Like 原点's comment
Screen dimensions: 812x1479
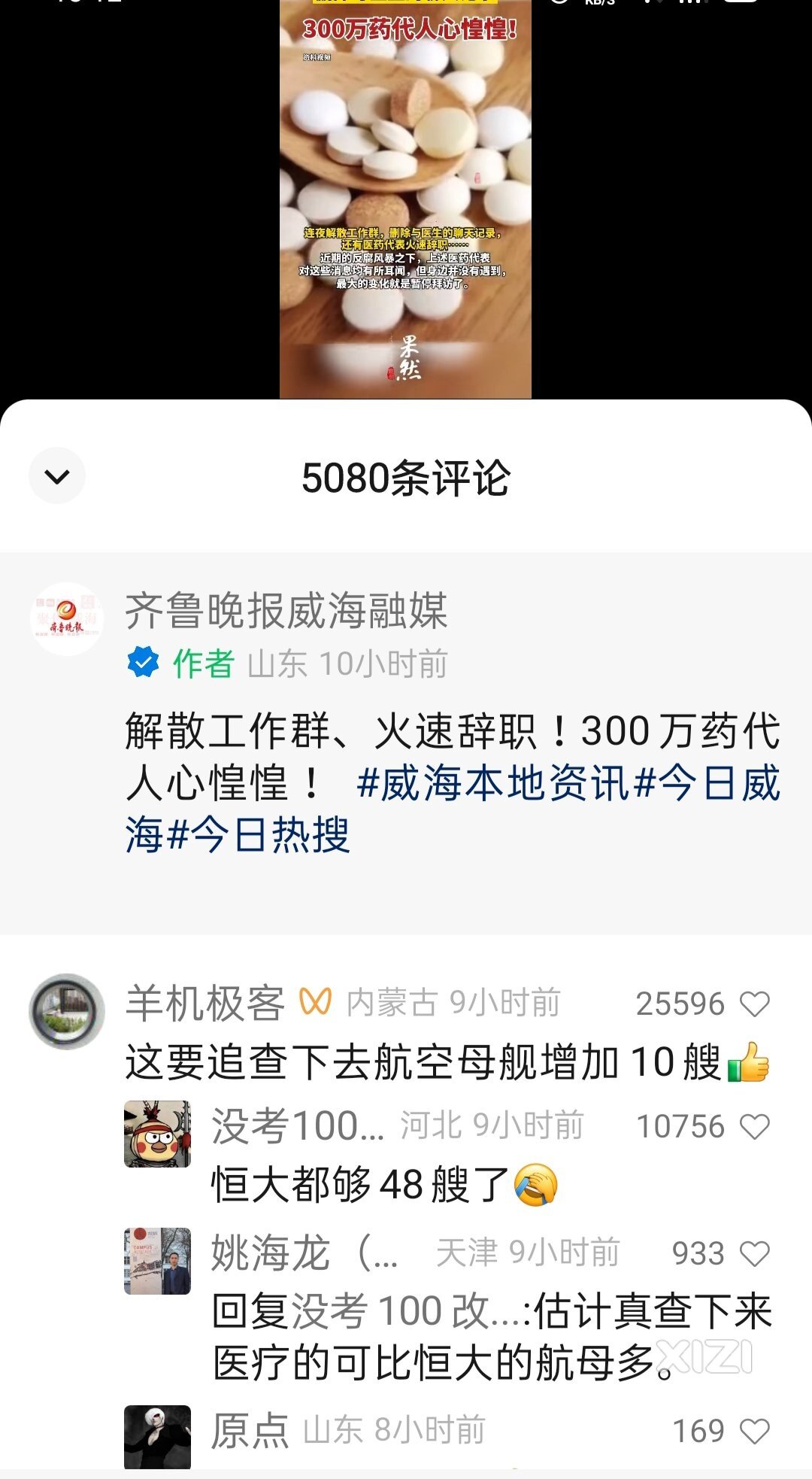pos(754,1431)
